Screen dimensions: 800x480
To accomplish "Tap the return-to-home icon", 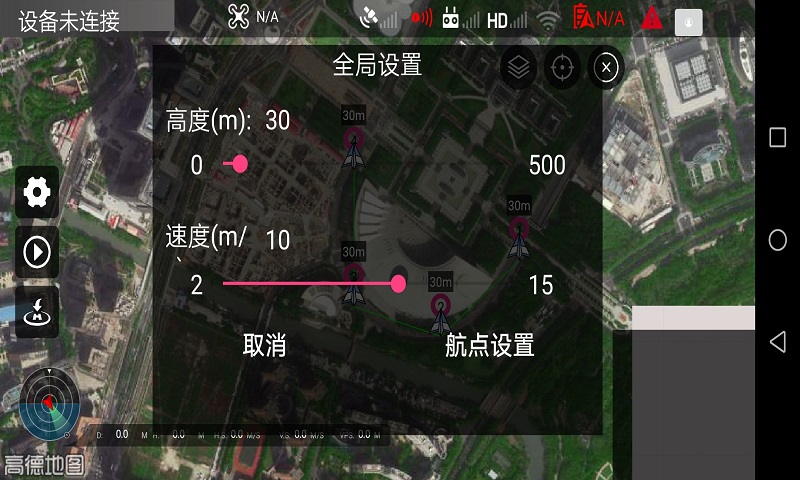I will [37, 311].
